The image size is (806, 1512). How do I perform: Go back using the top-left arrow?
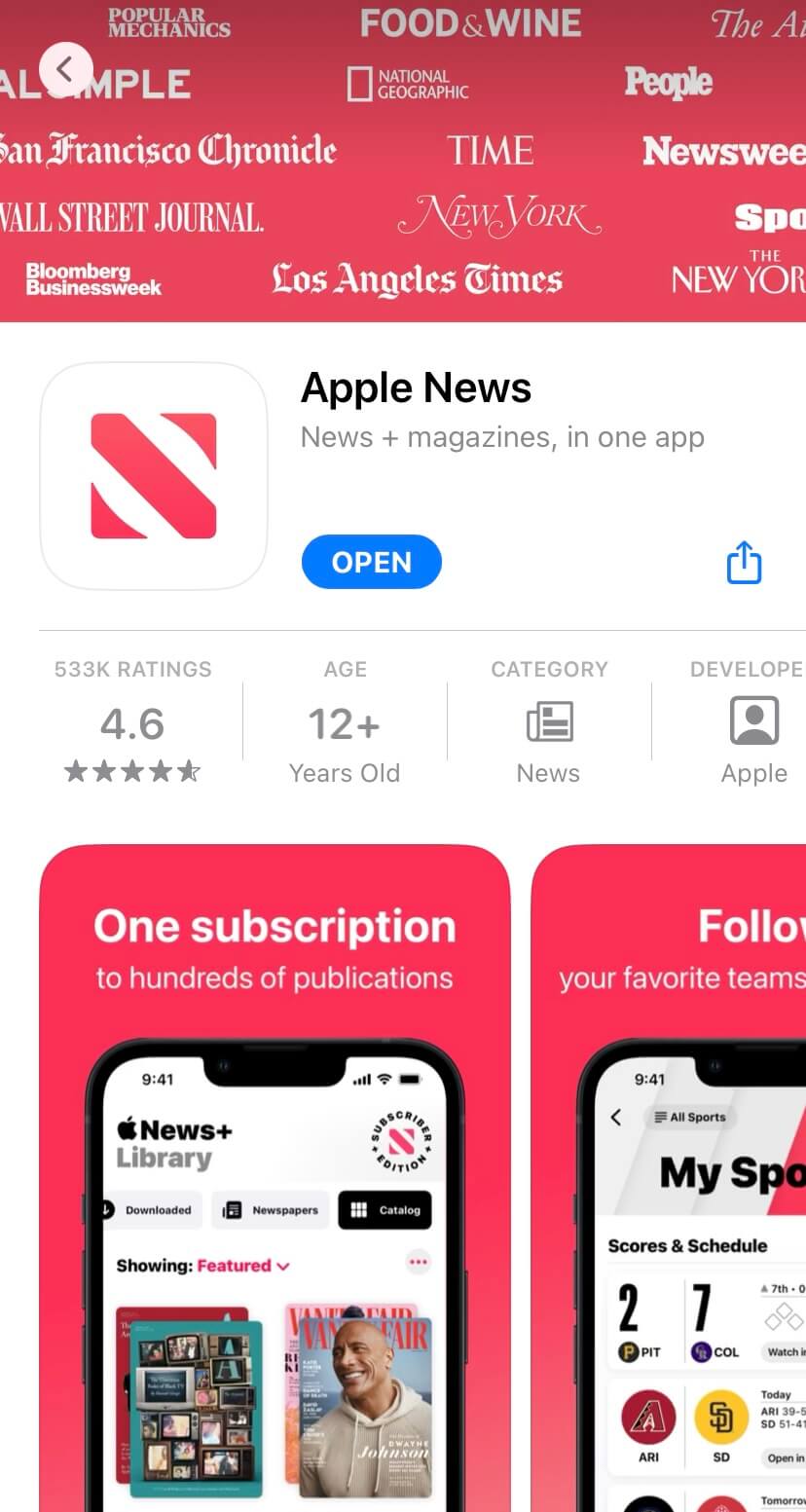(65, 69)
